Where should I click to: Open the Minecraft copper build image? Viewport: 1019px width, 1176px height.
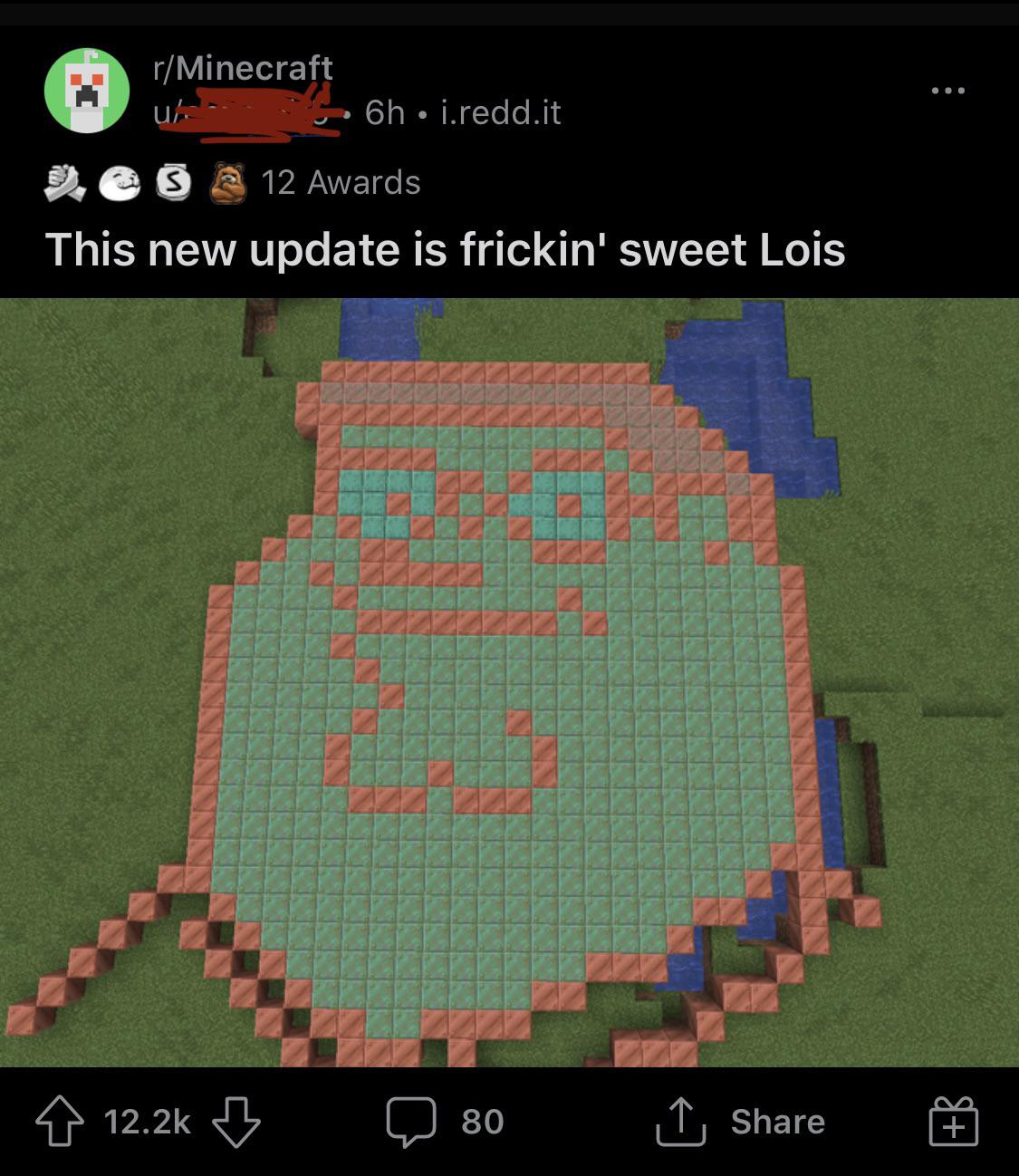[x=509, y=681]
